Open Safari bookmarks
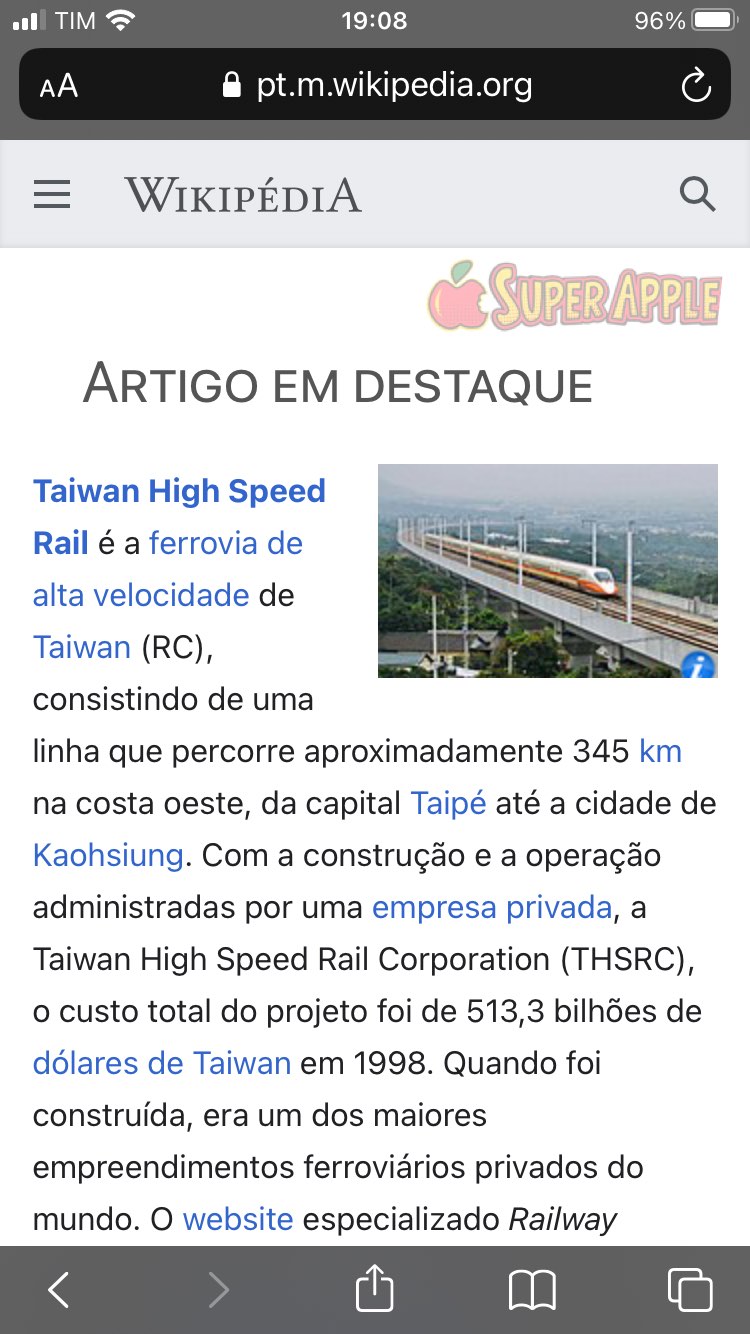The width and height of the screenshot is (750, 1334). pos(532,1289)
